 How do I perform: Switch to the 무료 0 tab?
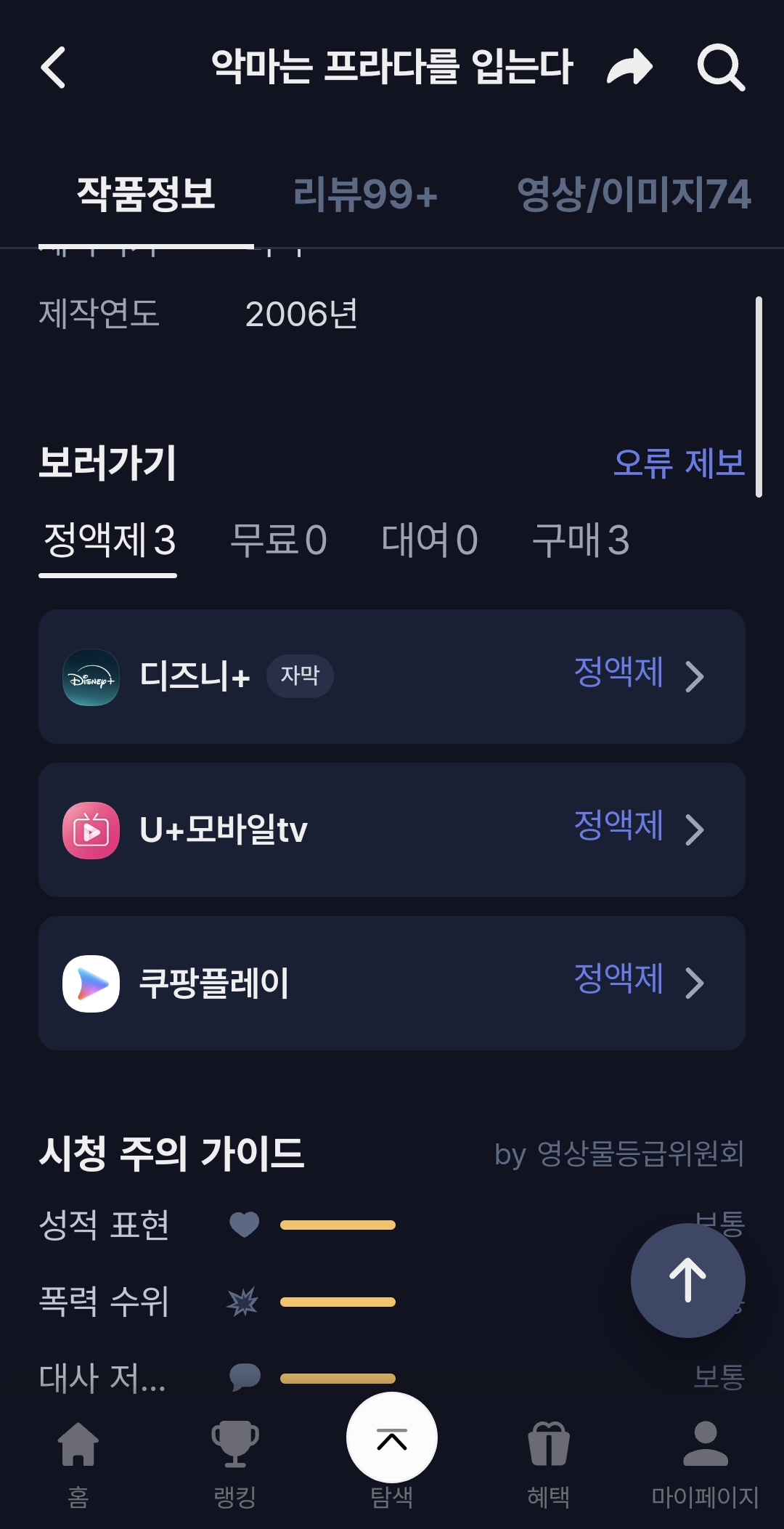[x=278, y=540]
